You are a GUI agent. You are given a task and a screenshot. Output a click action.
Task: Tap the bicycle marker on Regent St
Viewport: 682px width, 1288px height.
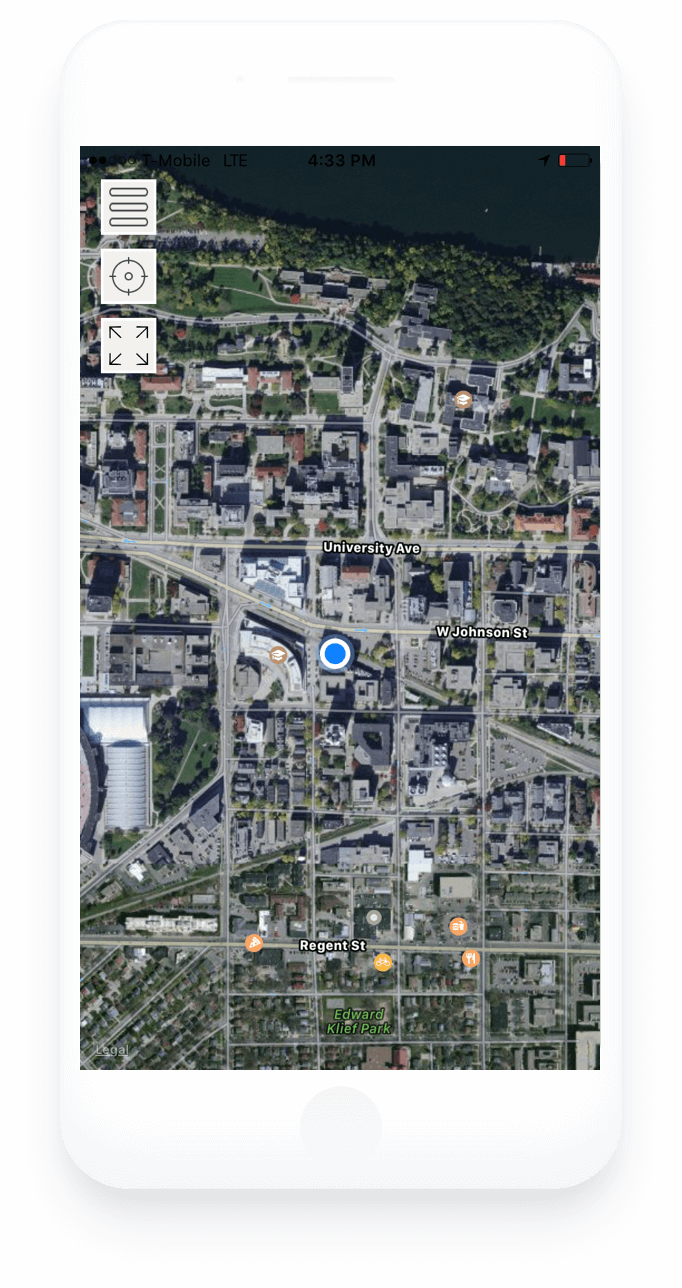tap(383, 962)
